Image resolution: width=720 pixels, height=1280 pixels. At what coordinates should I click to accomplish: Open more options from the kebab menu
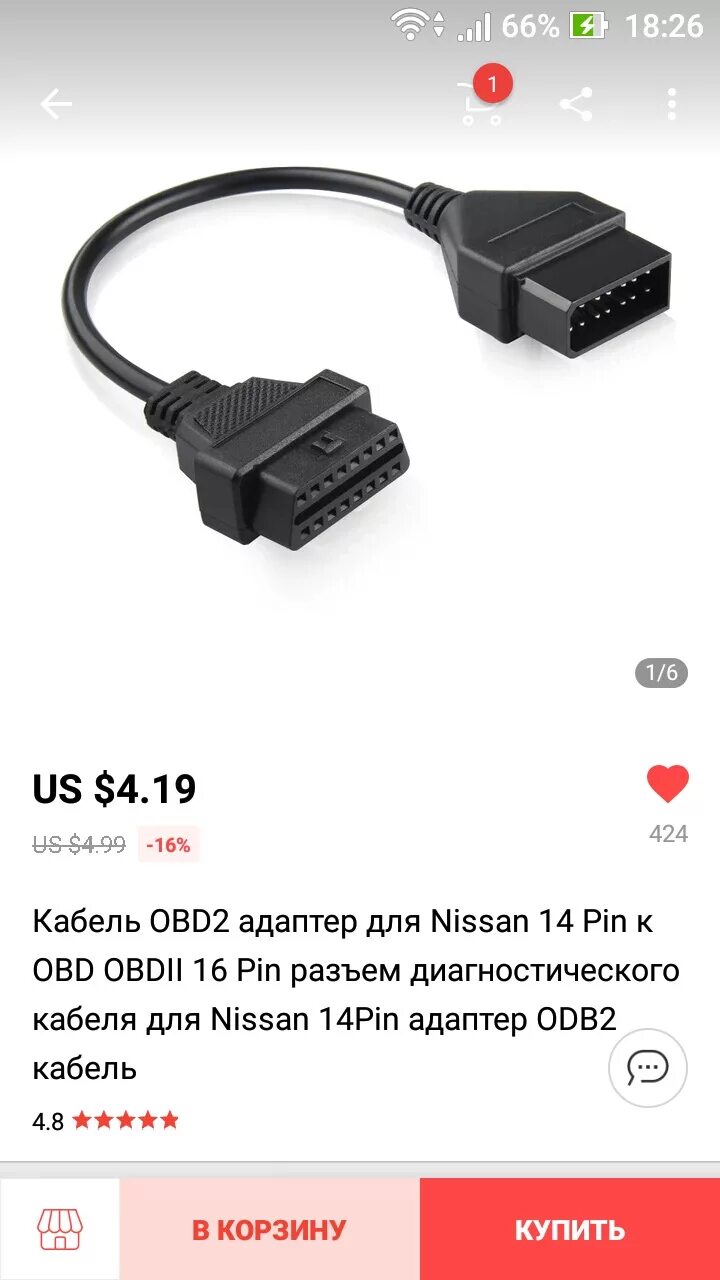click(x=671, y=101)
